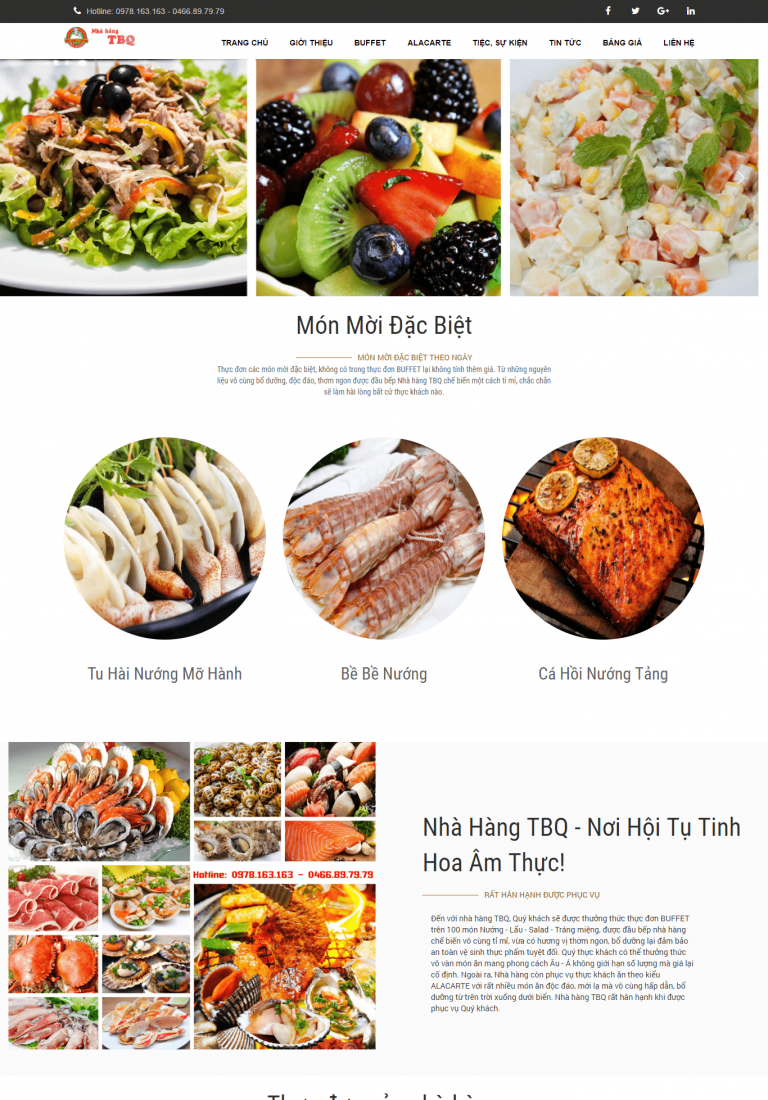Open the LinkedIn social icon
This screenshot has height=1100, width=768.
coord(691,11)
